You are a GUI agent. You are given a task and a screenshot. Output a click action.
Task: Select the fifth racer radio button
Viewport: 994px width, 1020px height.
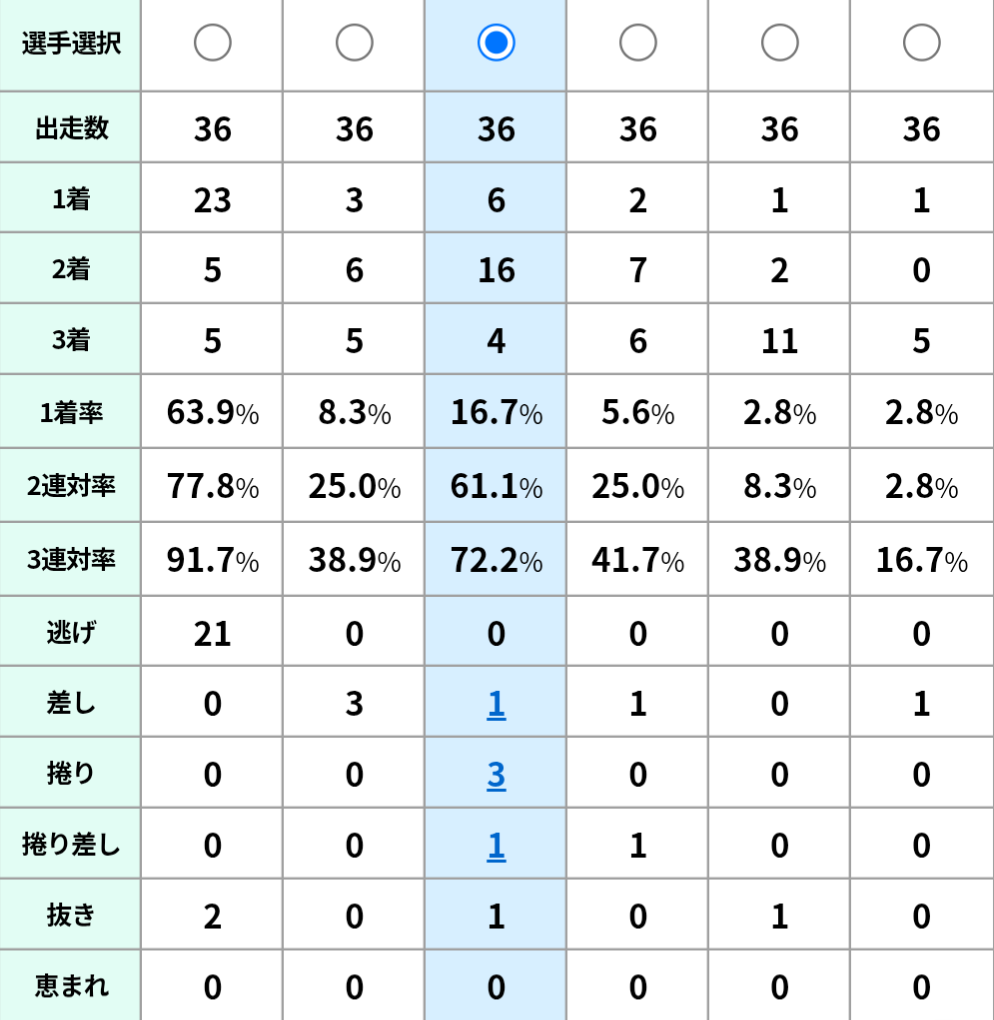coord(779,43)
